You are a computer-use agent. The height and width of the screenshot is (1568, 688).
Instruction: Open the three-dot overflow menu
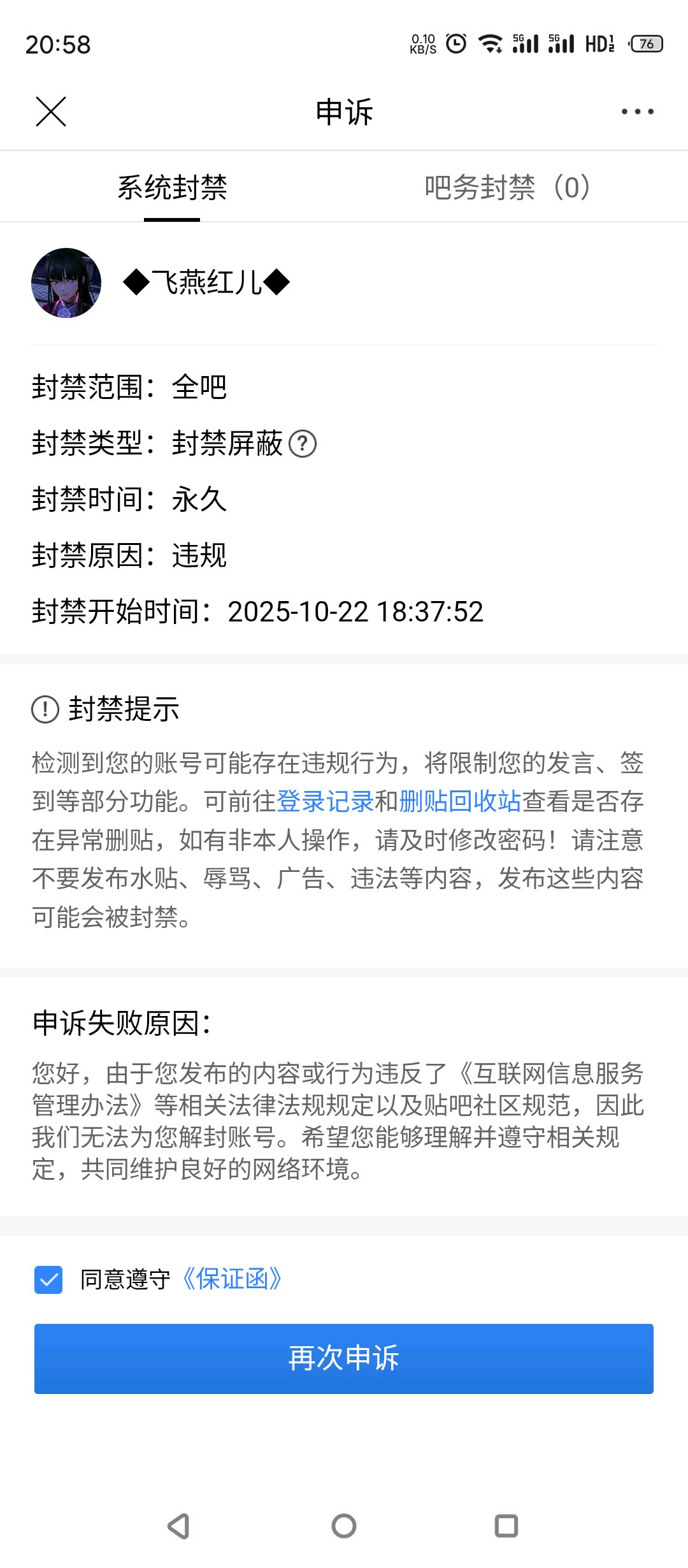click(637, 112)
